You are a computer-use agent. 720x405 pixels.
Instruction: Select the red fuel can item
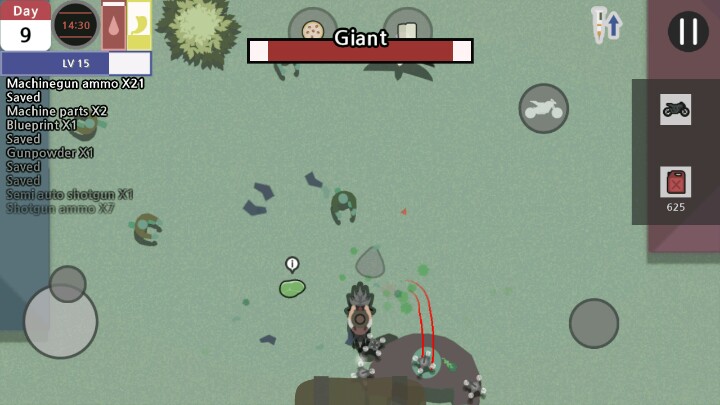675,182
